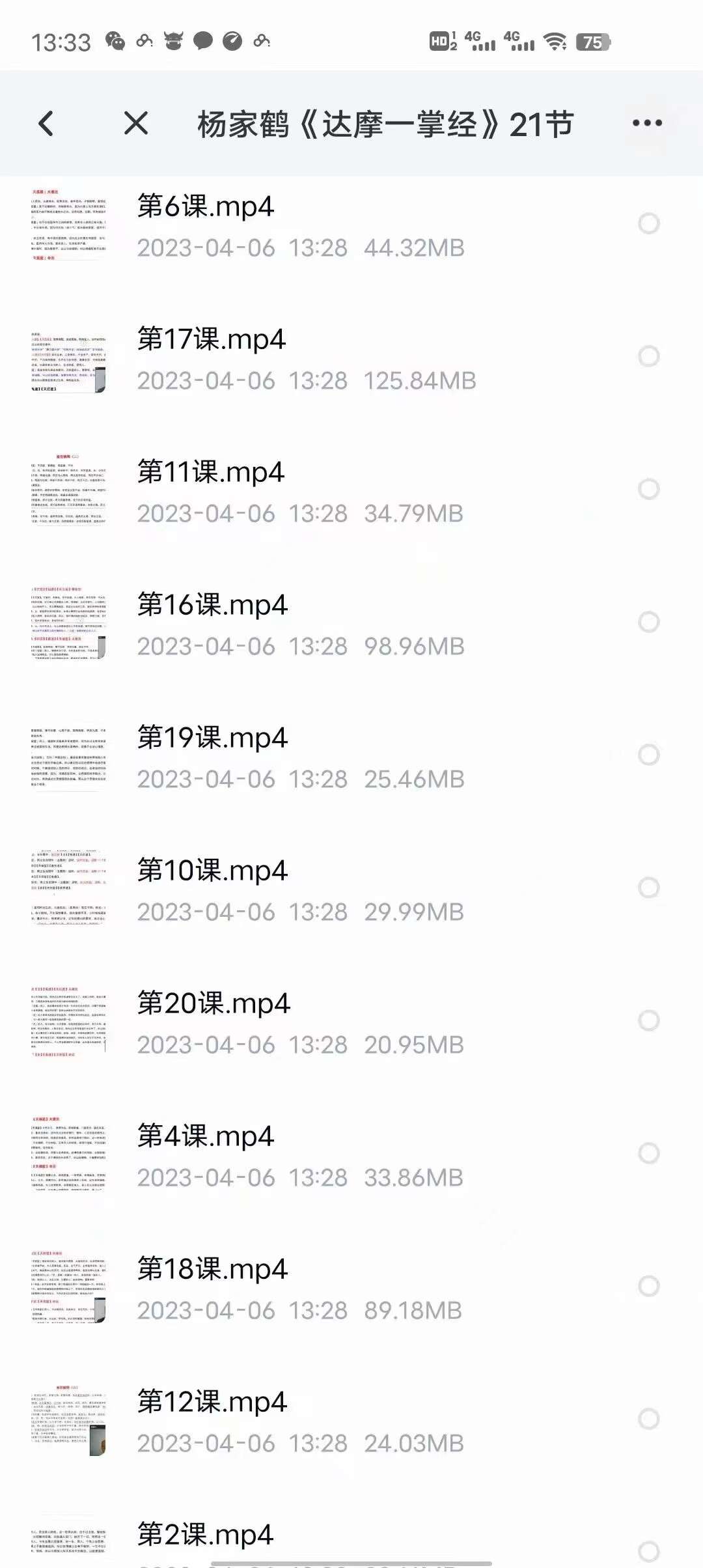Tick the selection circle for 第16课.mp4
This screenshot has width=703, height=1568.
(x=648, y=622)
